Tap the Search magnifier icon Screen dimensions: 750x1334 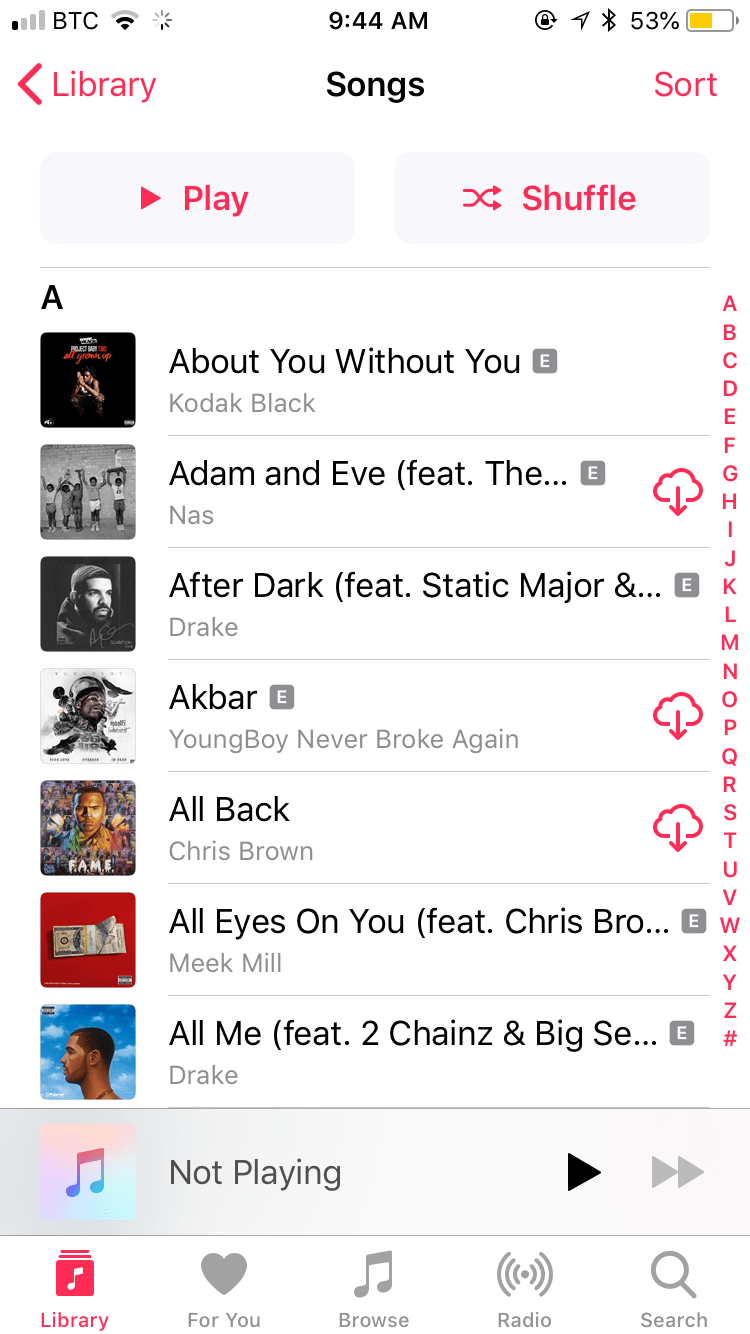(x=673, y=1270)
